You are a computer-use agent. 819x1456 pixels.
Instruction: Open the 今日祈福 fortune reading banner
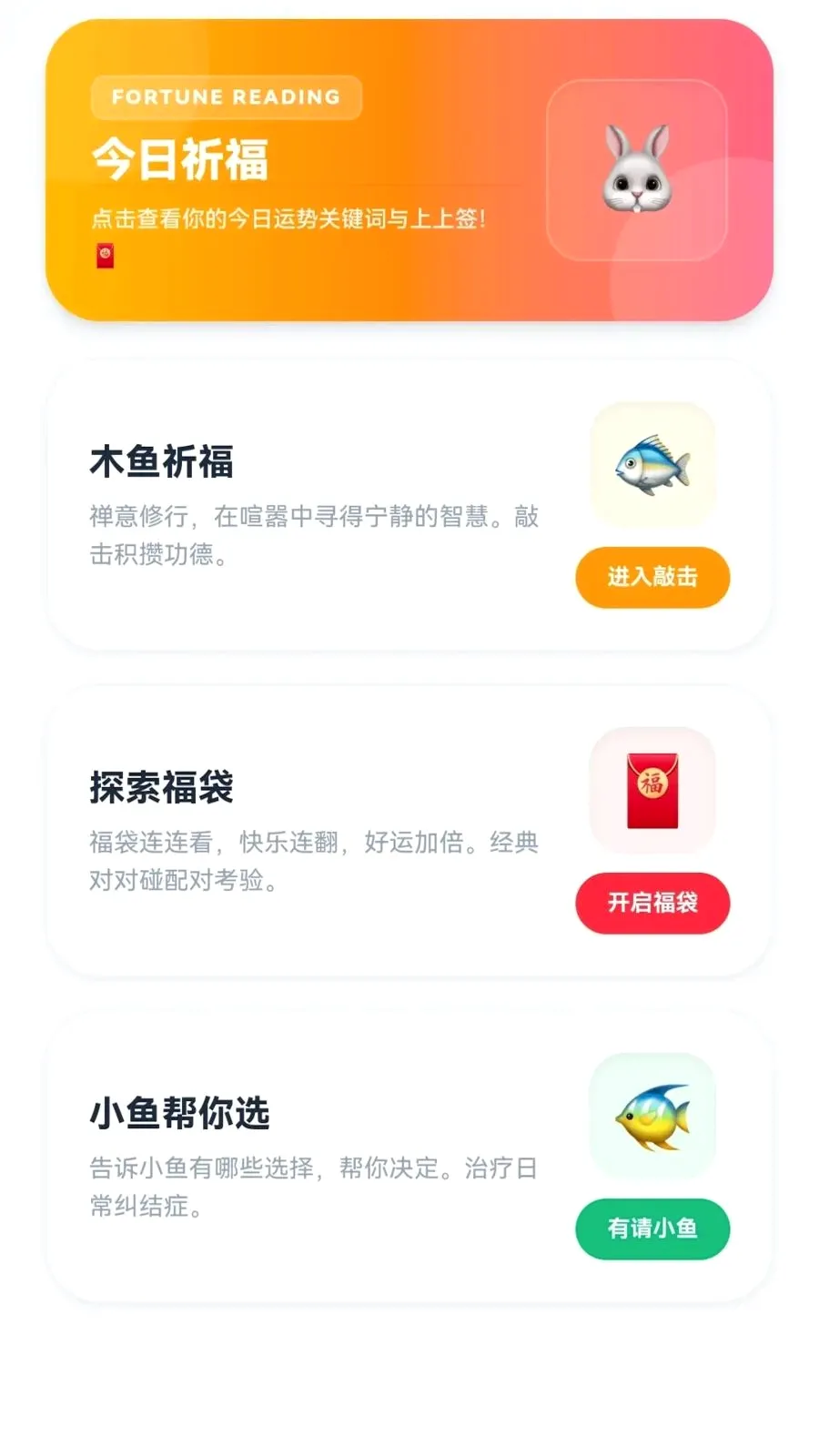(409, 170)
